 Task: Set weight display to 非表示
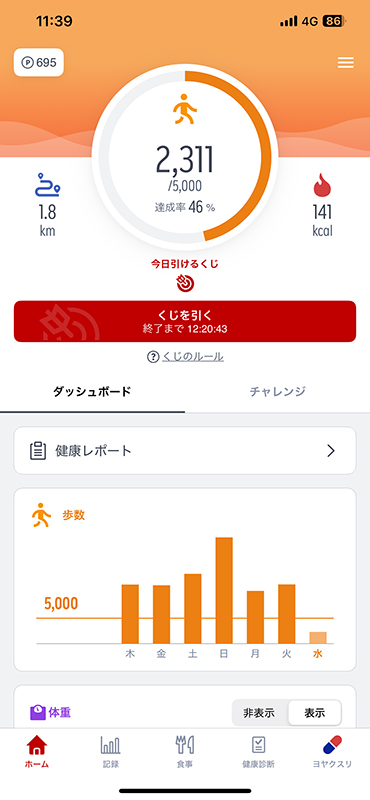coord(259,713)
